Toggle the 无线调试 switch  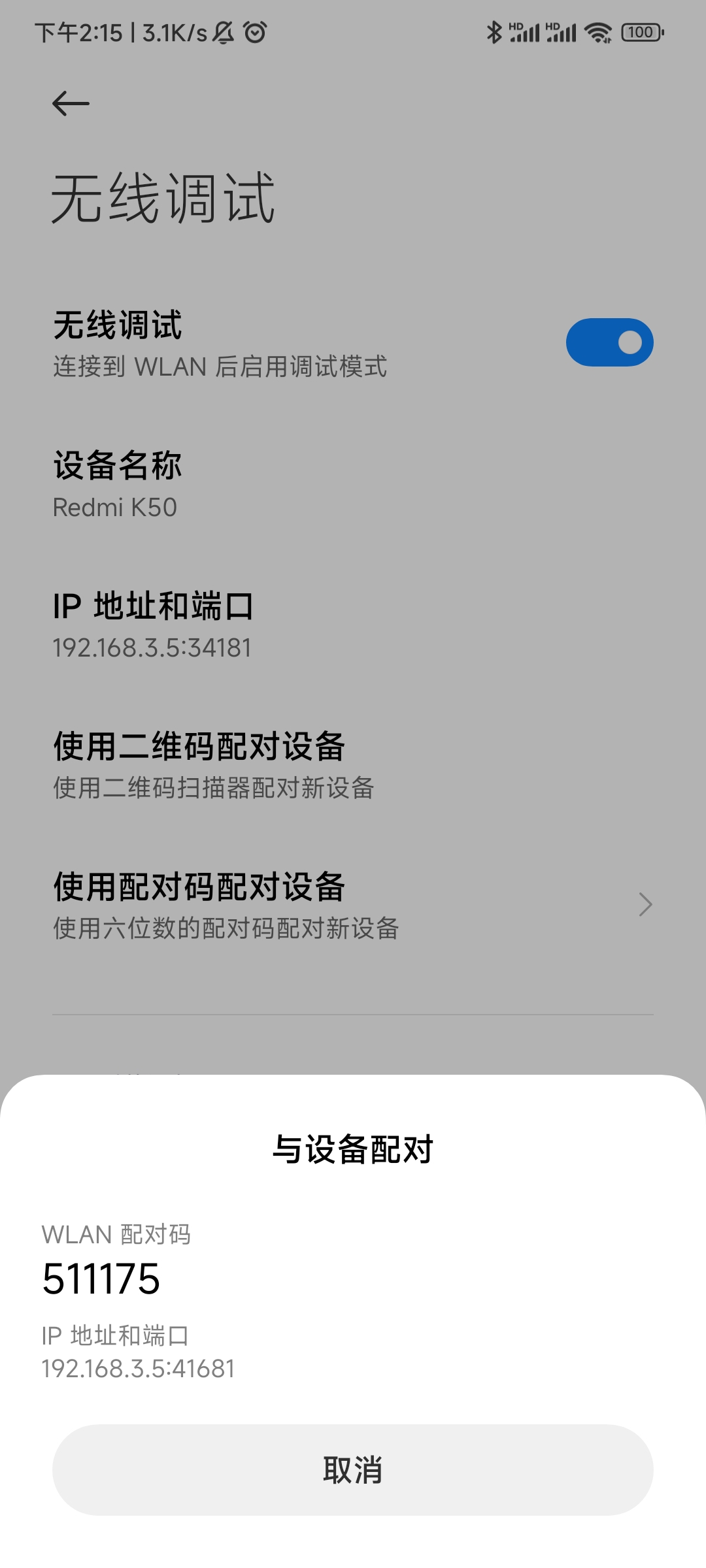coord(609,342)
